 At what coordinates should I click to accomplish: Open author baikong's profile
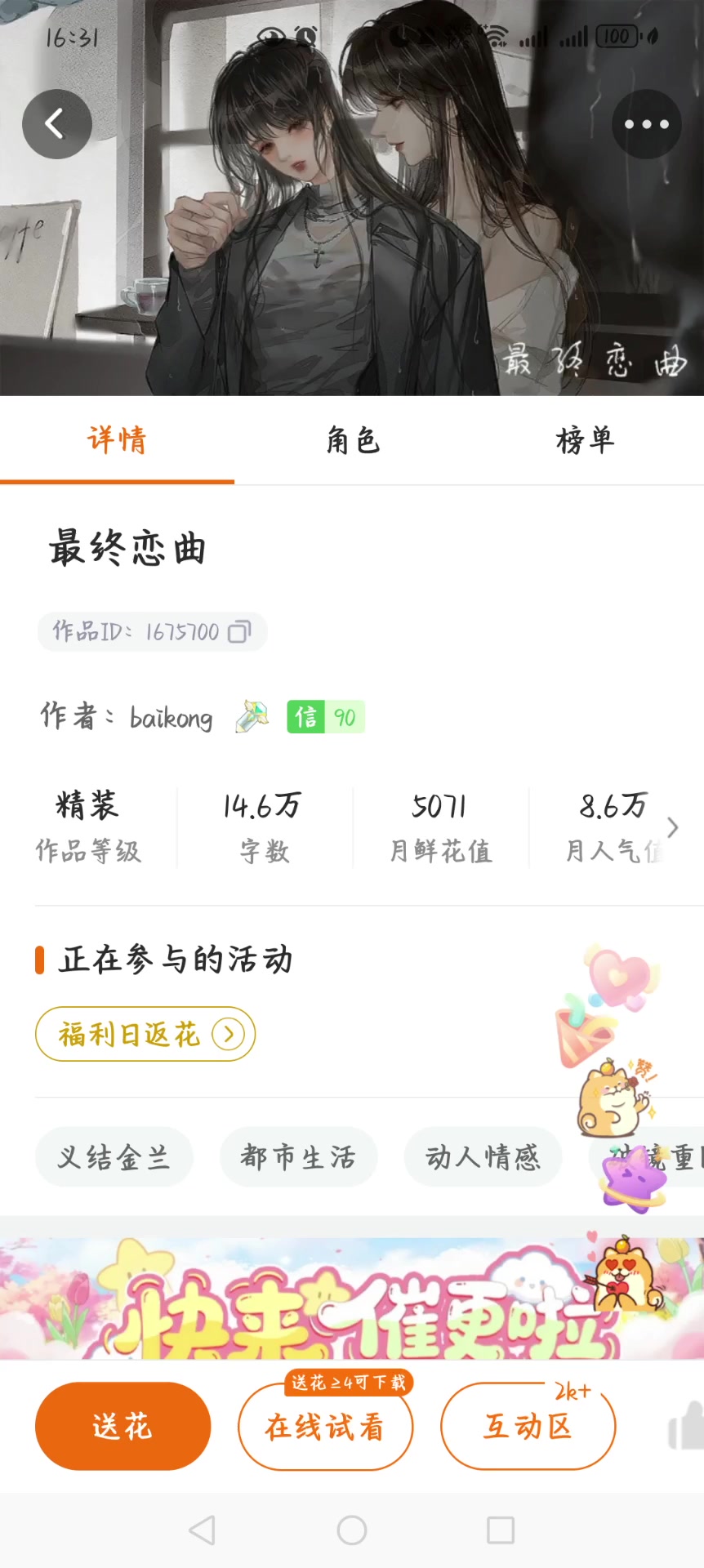pyautogui.click(x=171, y=718)
